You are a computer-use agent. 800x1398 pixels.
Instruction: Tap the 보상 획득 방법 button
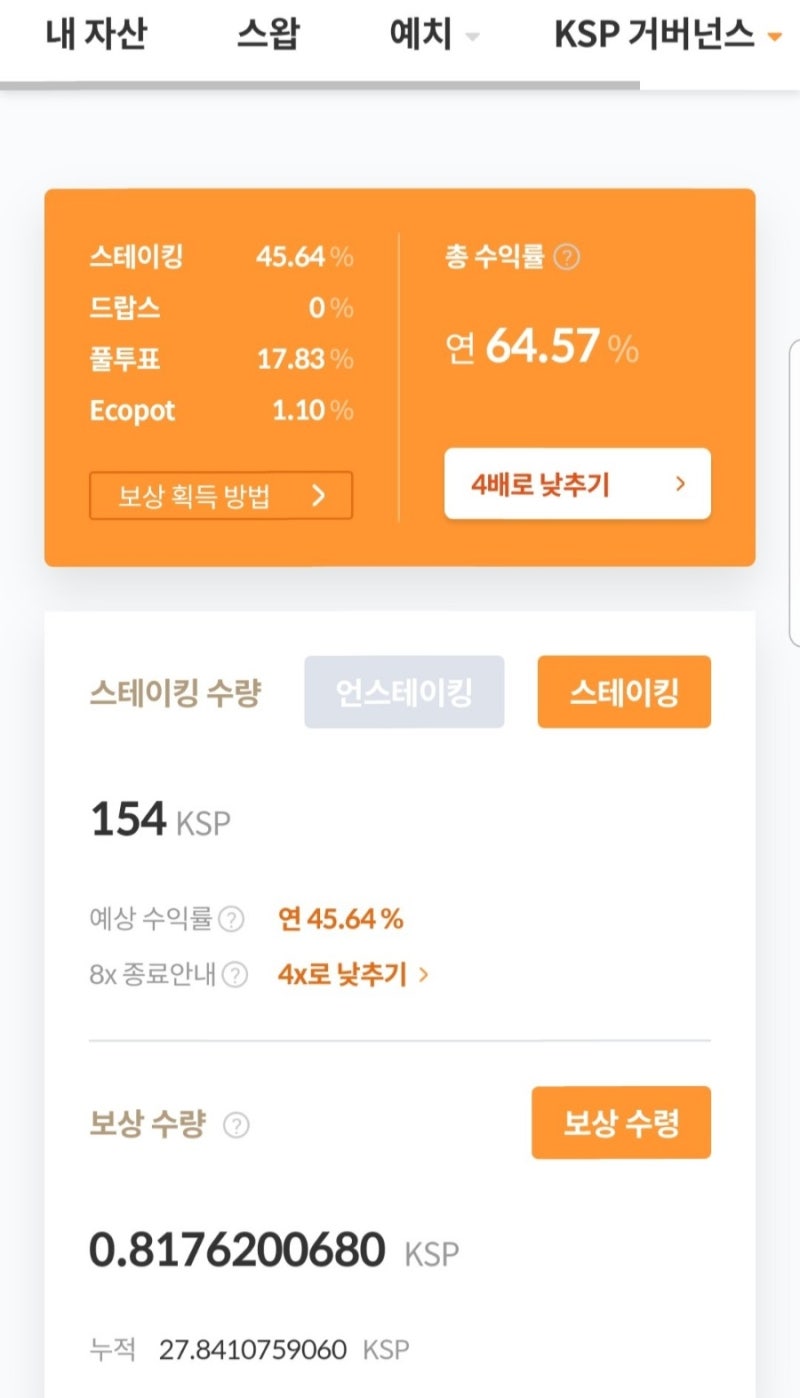(x=221, y=495)
